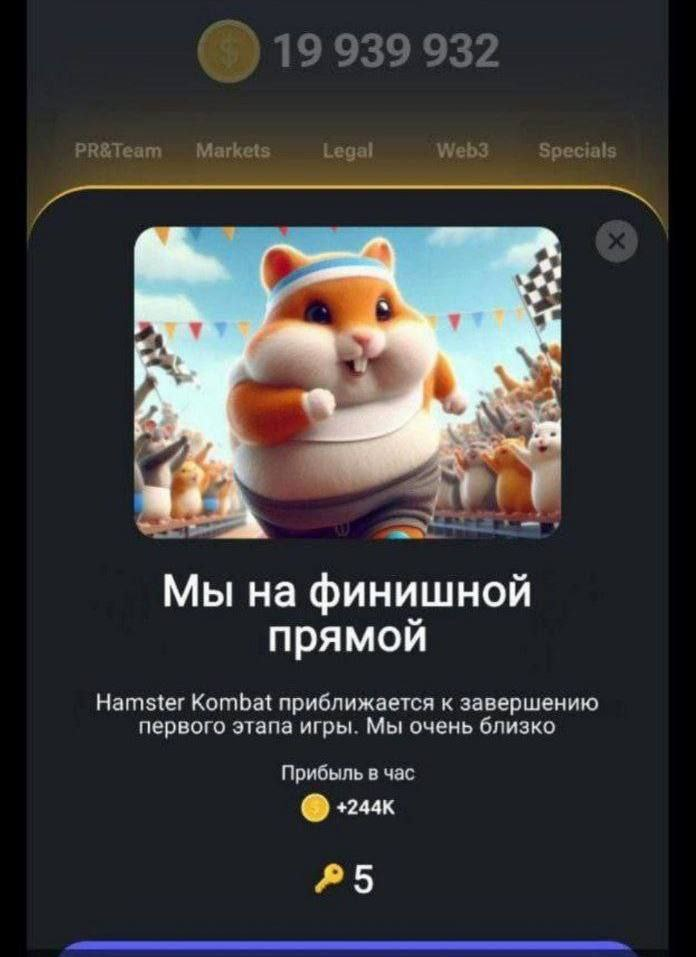Open the Markets tab
The width and height of the screenshot is (696, 957).
pyautogui.click(x=233, y=151)
